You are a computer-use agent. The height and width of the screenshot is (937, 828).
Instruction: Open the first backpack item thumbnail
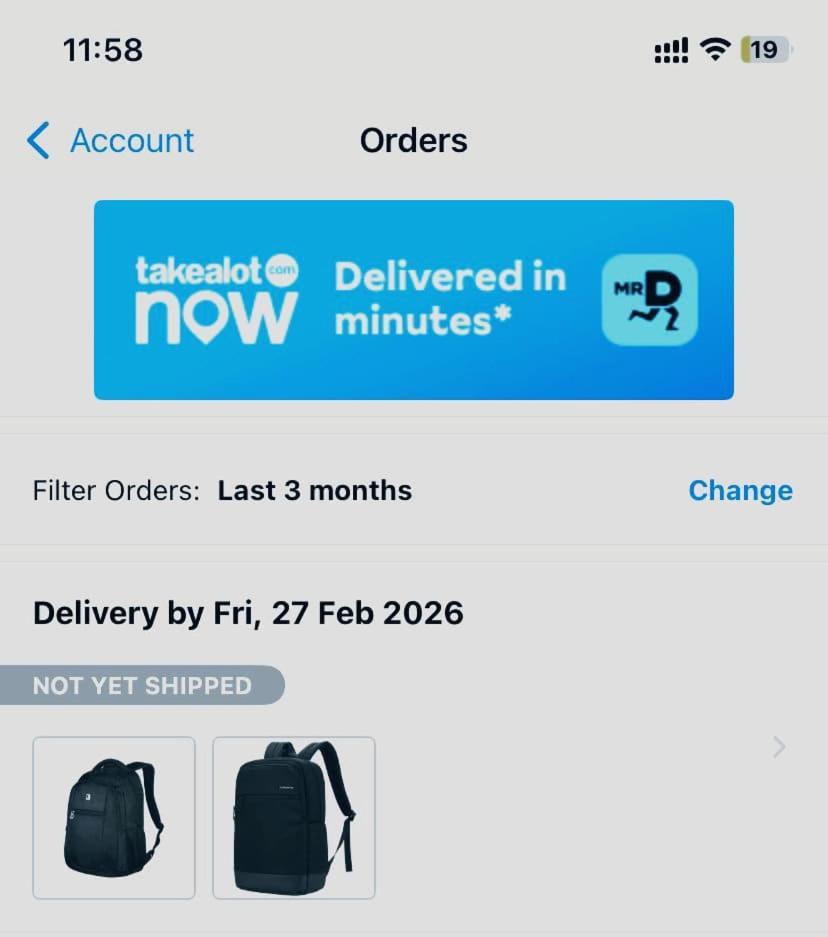click(x=114, y=818)
